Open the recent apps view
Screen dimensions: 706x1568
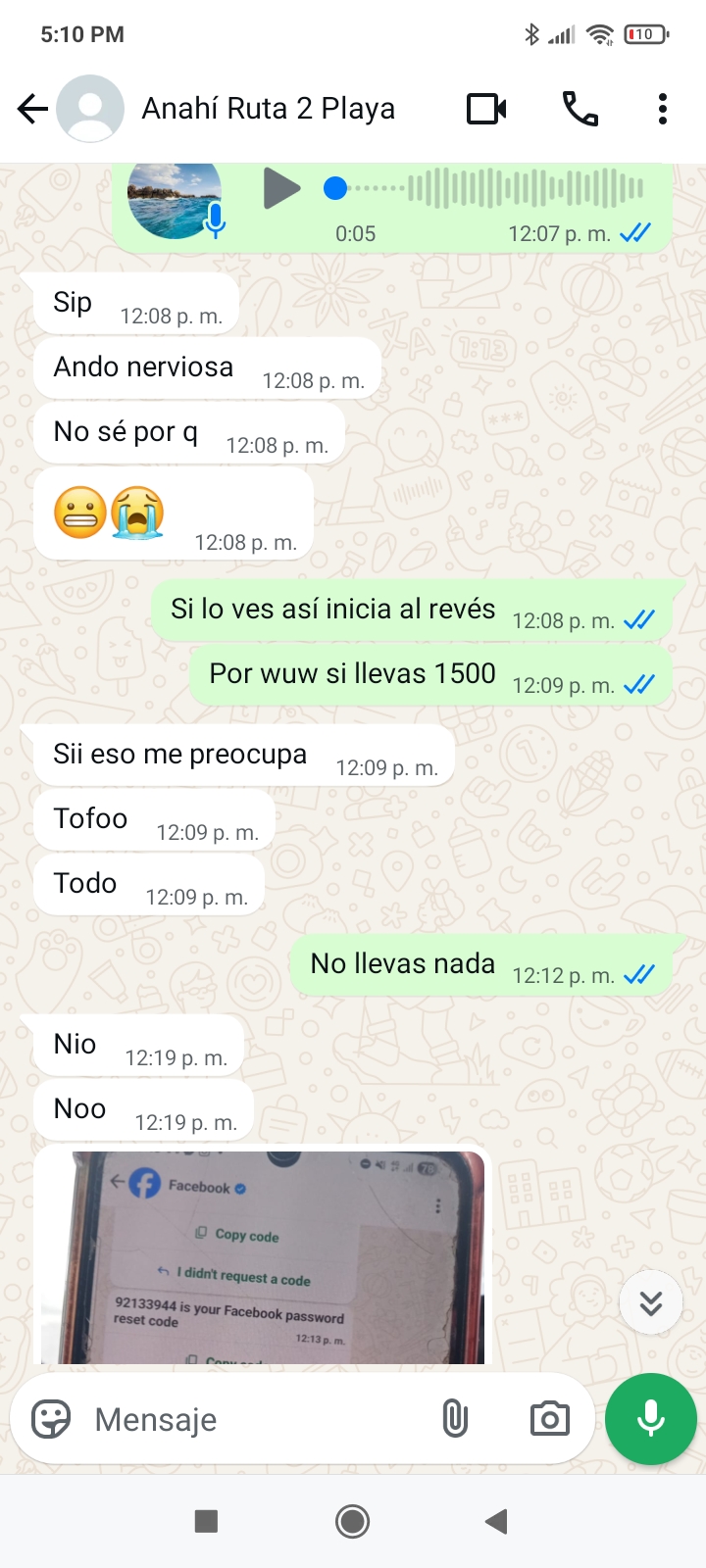(206, 1521)
